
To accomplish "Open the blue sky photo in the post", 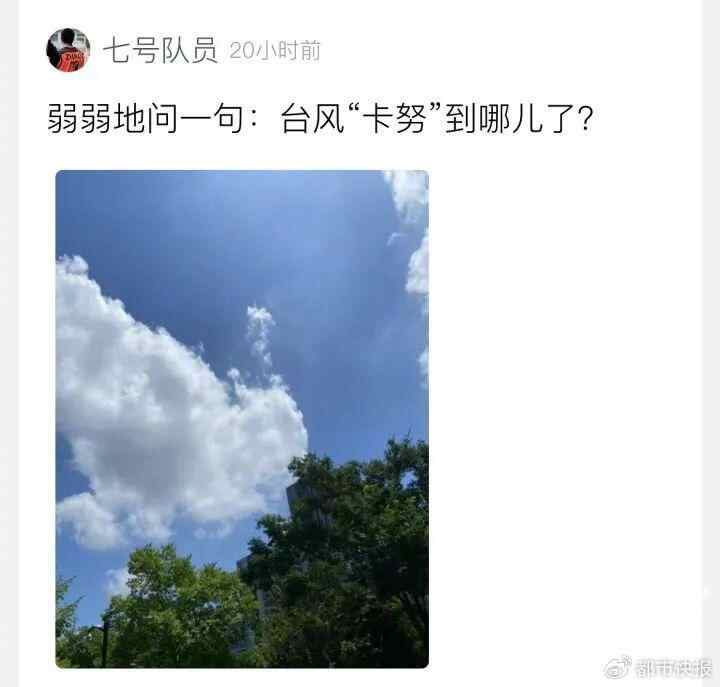I will click(x=241, y=418).
